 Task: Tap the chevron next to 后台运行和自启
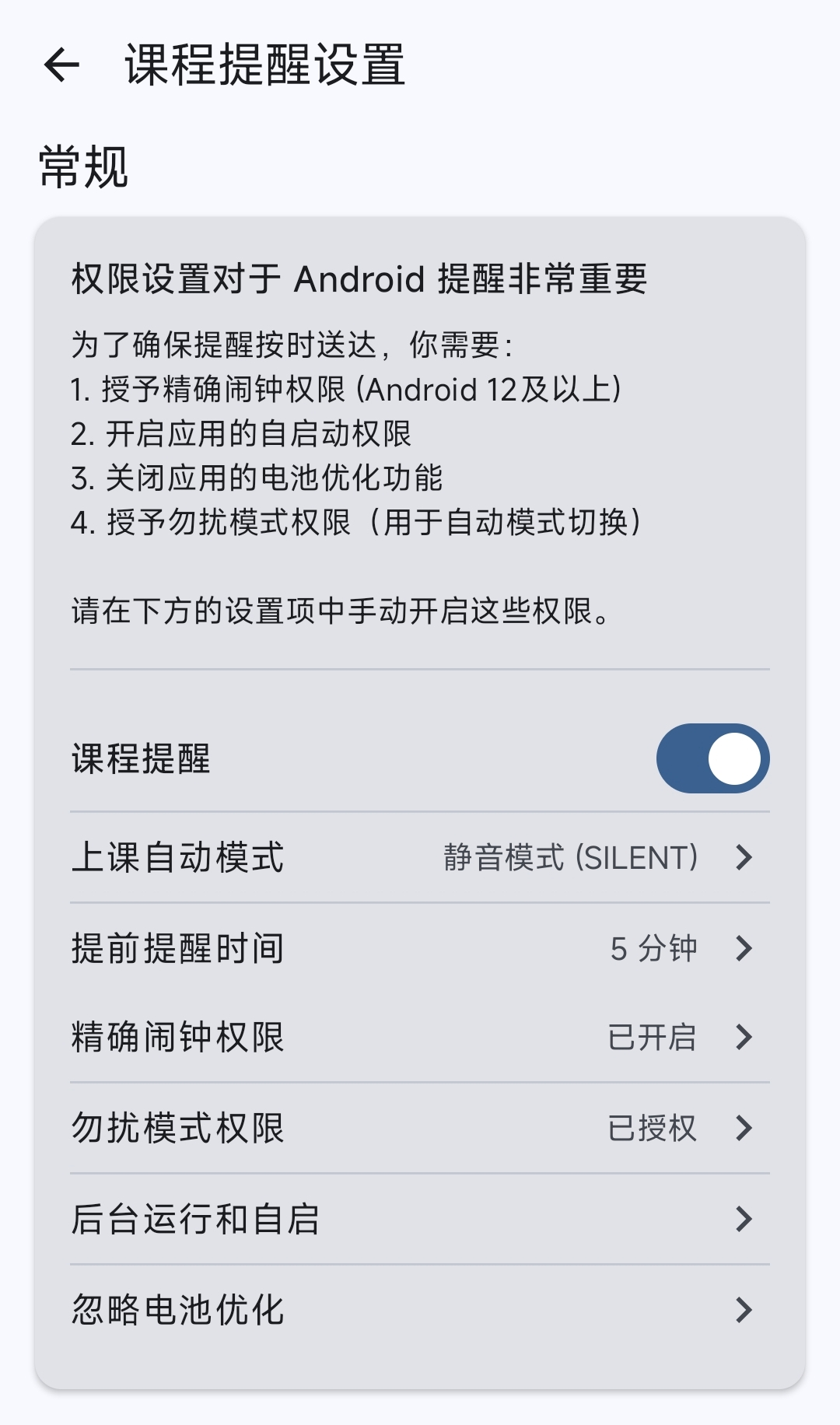pyautogui.click(x=744, y=1220)
